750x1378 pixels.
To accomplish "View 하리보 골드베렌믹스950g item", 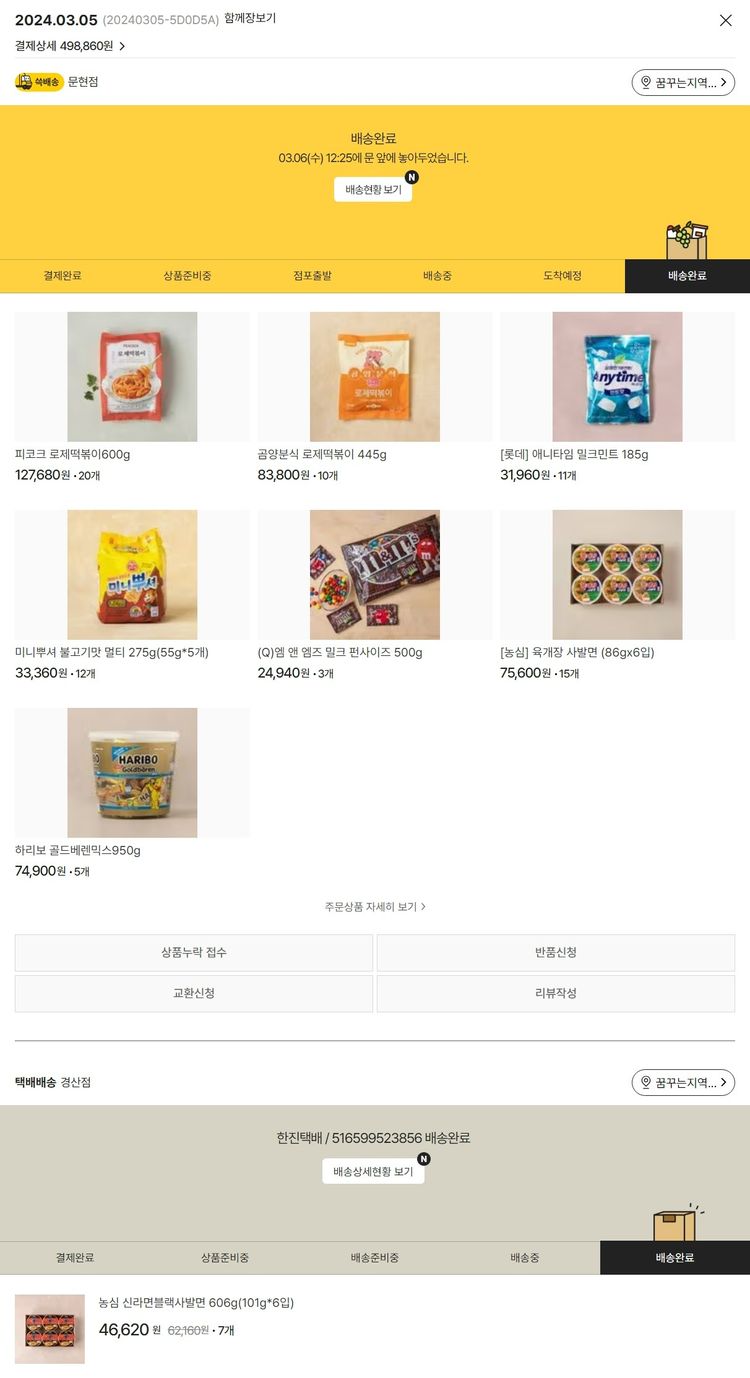I will point(132,773).
